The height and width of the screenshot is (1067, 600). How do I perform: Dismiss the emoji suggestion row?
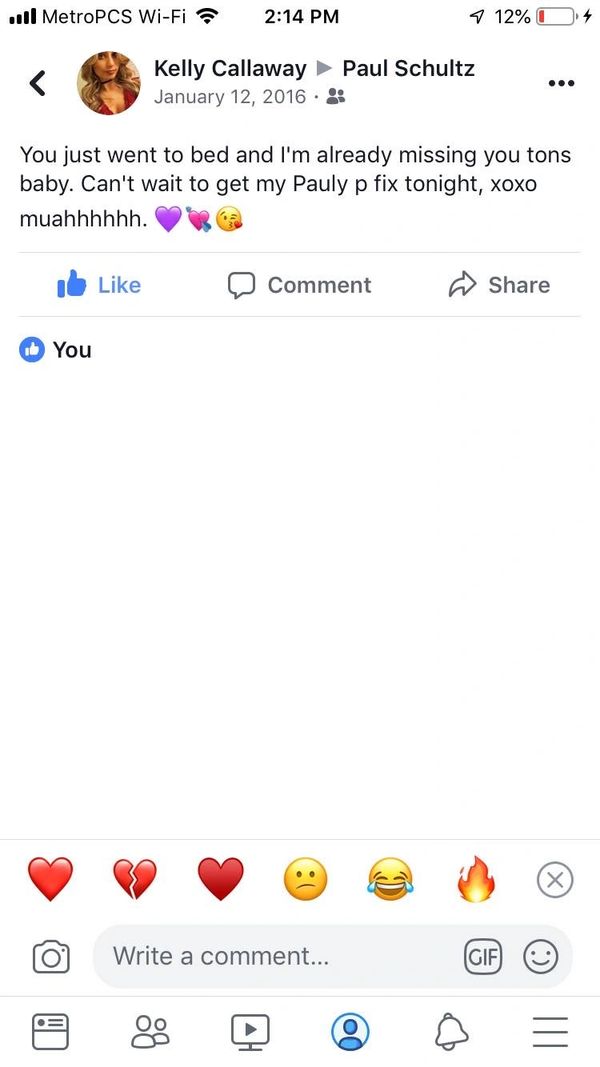pyautogui.click(x=555, y=880)
